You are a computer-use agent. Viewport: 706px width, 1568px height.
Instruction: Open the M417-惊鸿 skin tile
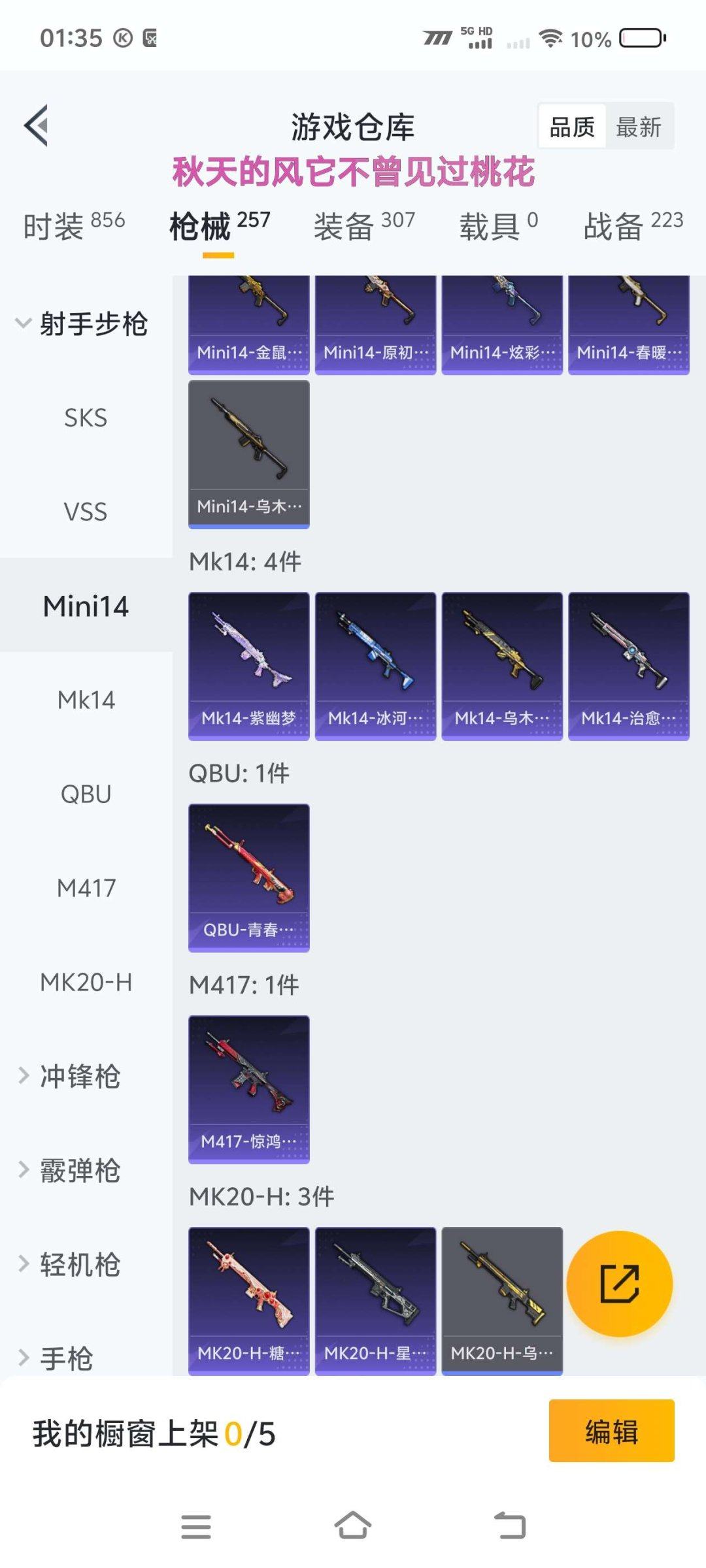coord(248,1089)
